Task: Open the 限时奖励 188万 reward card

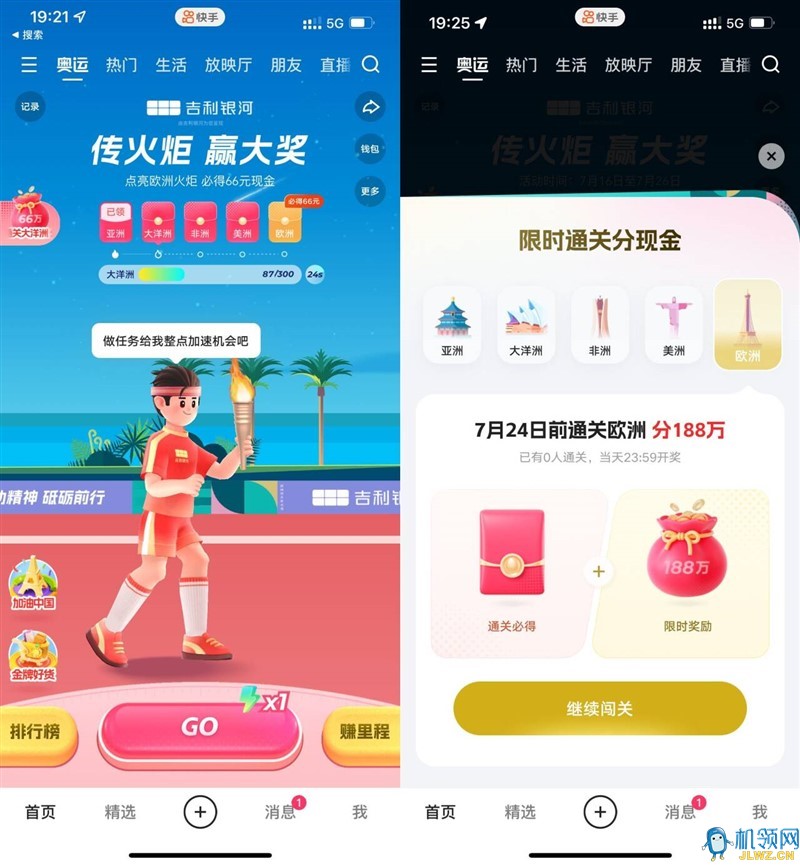Action: 688,573
